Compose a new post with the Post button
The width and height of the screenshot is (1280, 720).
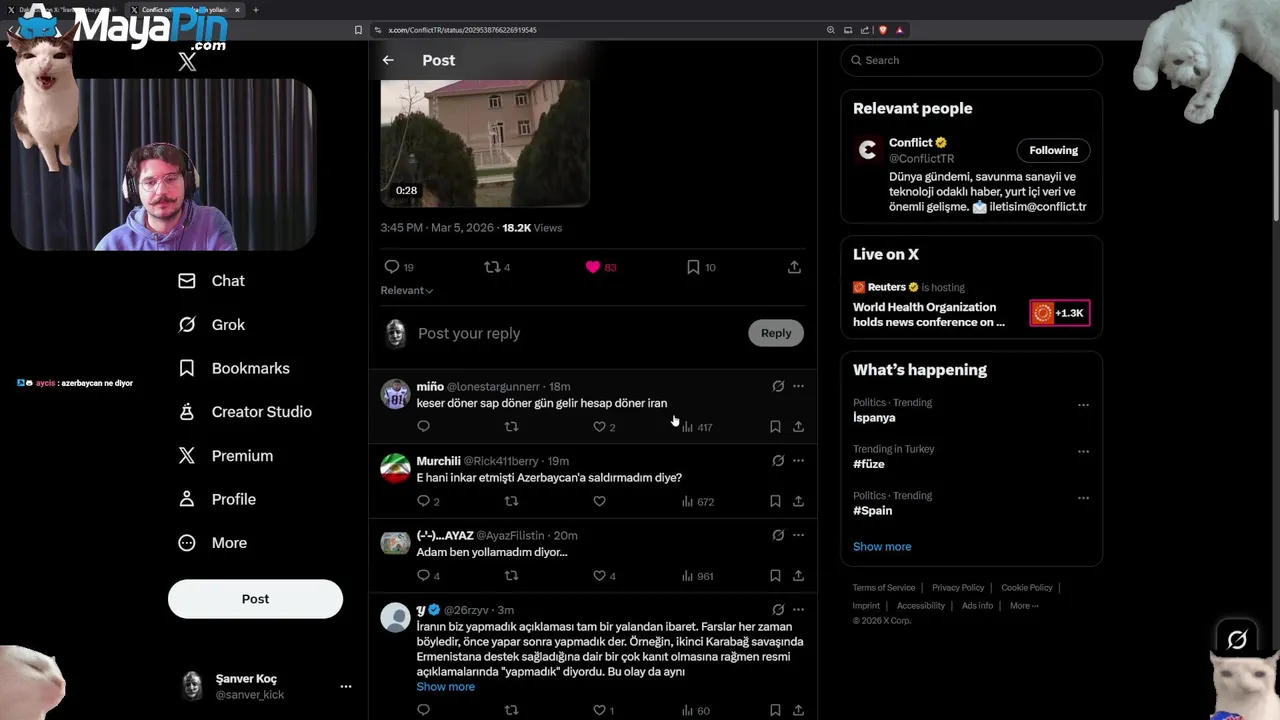[x=255, y=599]
